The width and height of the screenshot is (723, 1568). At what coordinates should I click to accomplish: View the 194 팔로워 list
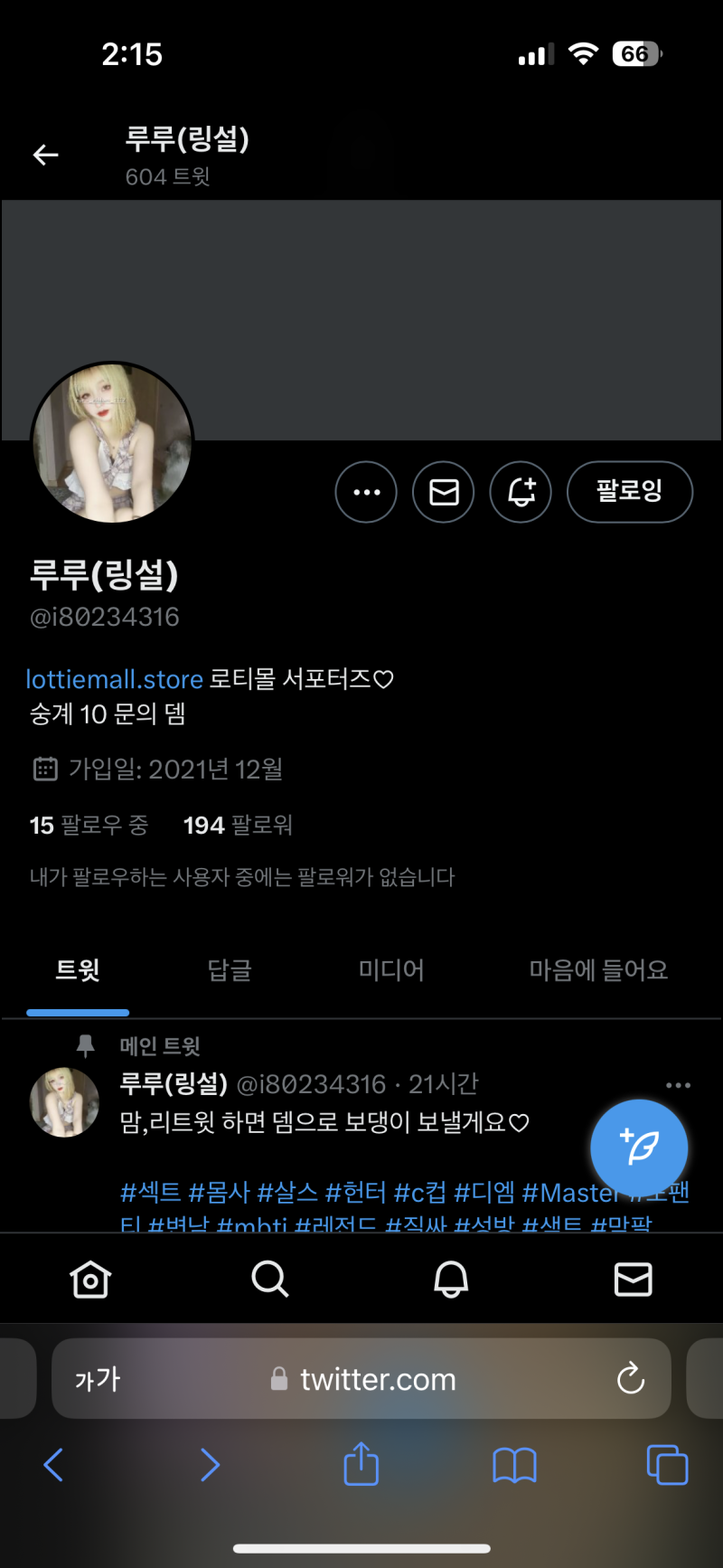tap(238, 825)
